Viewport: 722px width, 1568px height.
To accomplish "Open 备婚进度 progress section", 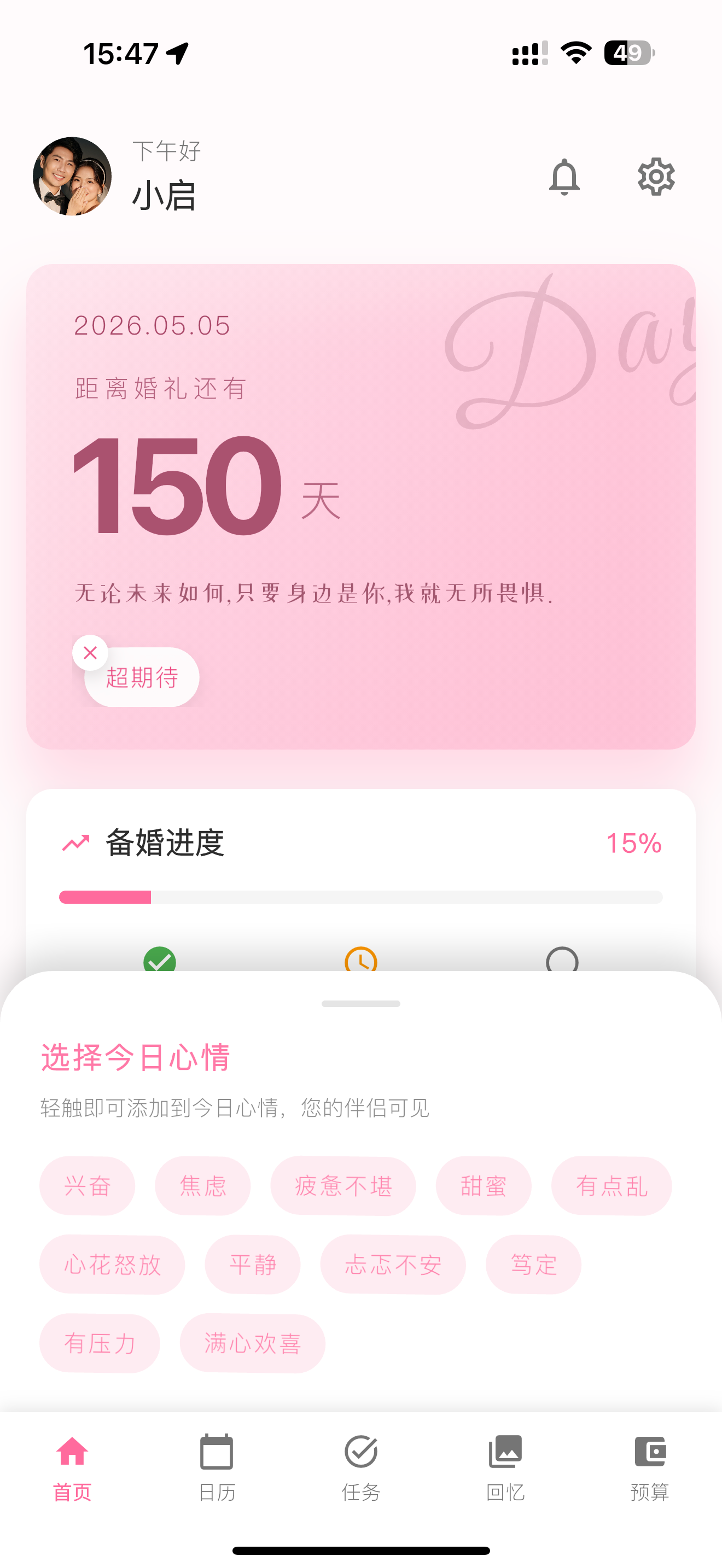I will [166, 843].
